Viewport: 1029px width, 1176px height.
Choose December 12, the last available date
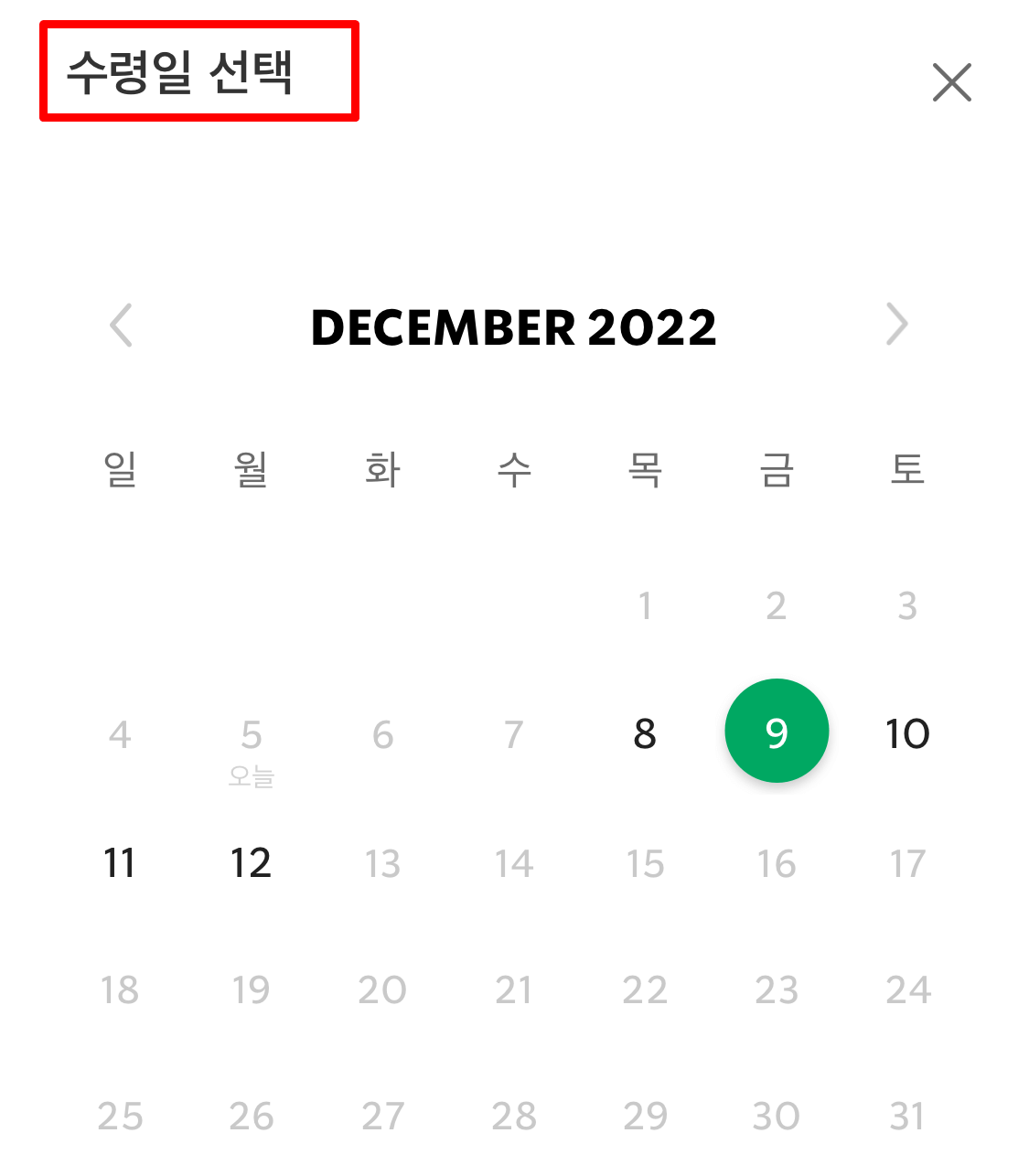[x=252, y=861]
